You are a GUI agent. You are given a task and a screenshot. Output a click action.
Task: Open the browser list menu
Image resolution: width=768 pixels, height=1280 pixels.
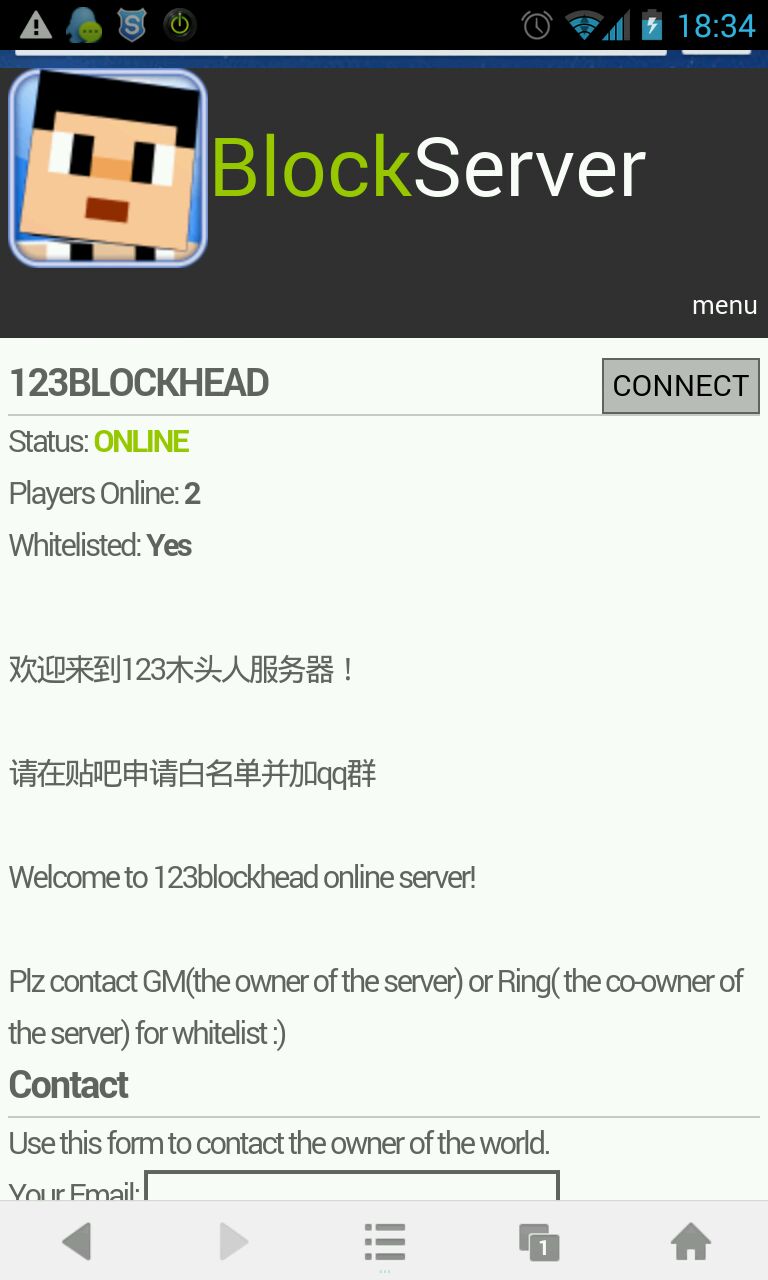(384, 1242)
